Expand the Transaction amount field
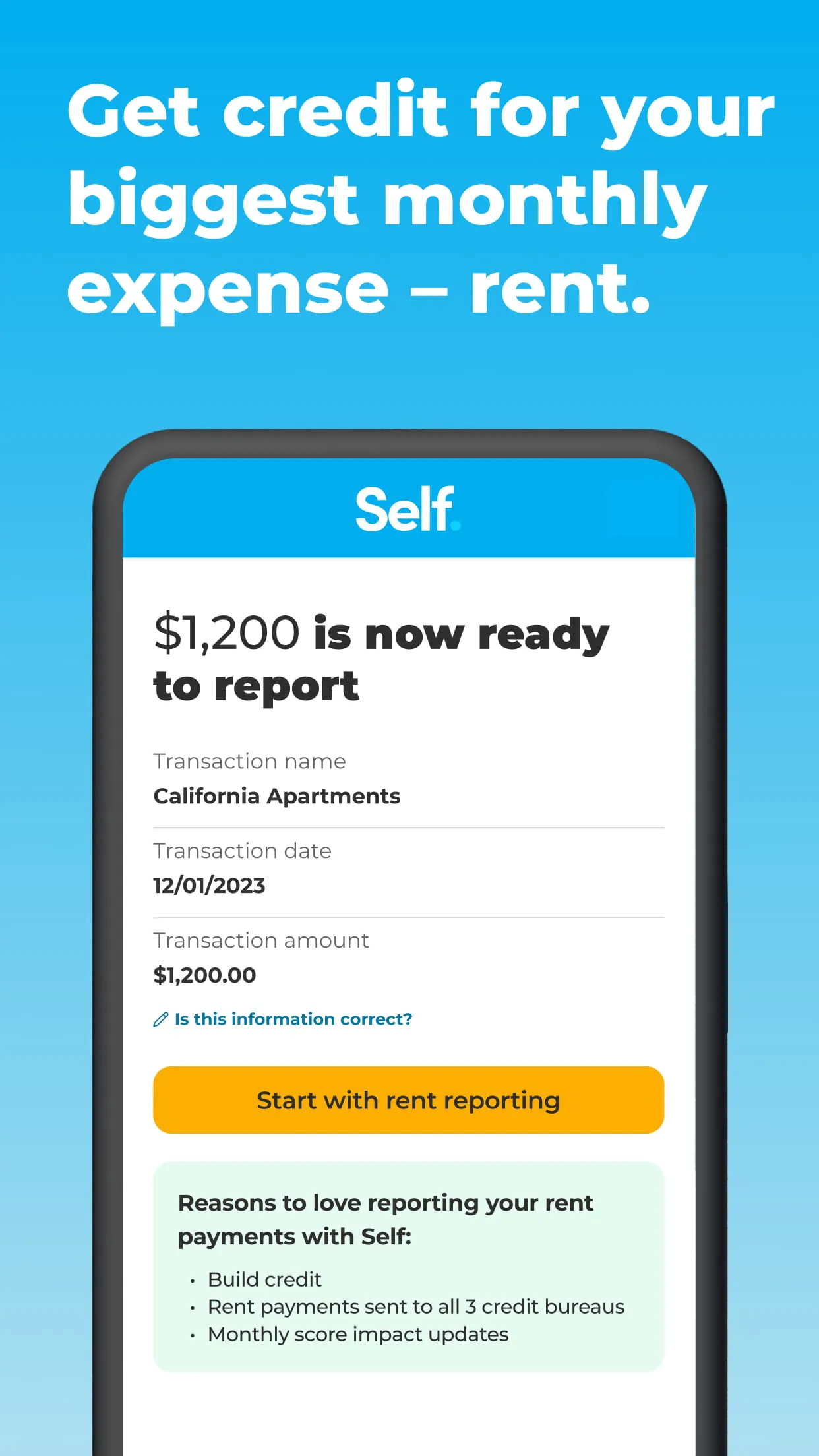Viewport: 819px width, 1456px height. tap(205, 975)
